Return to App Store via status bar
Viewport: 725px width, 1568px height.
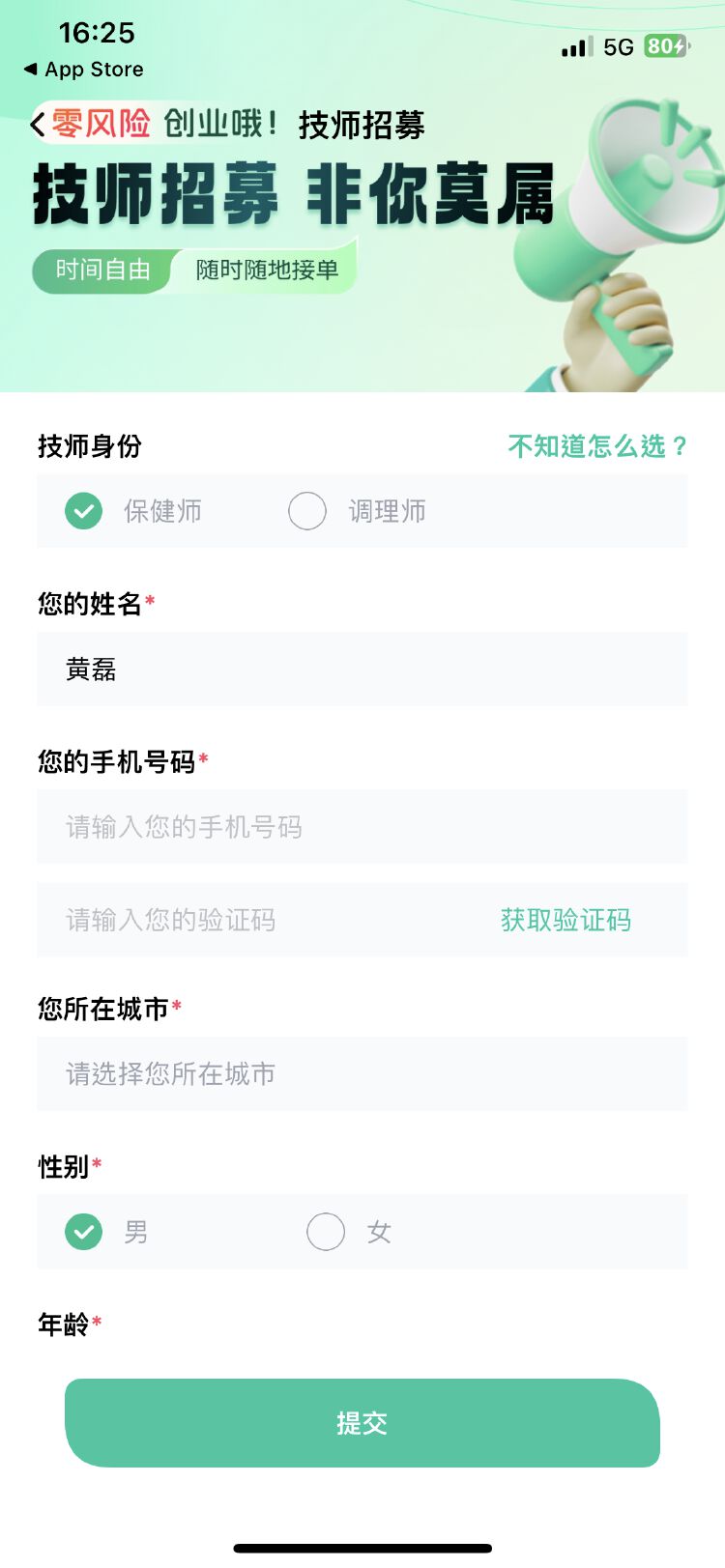pos(84,70)
